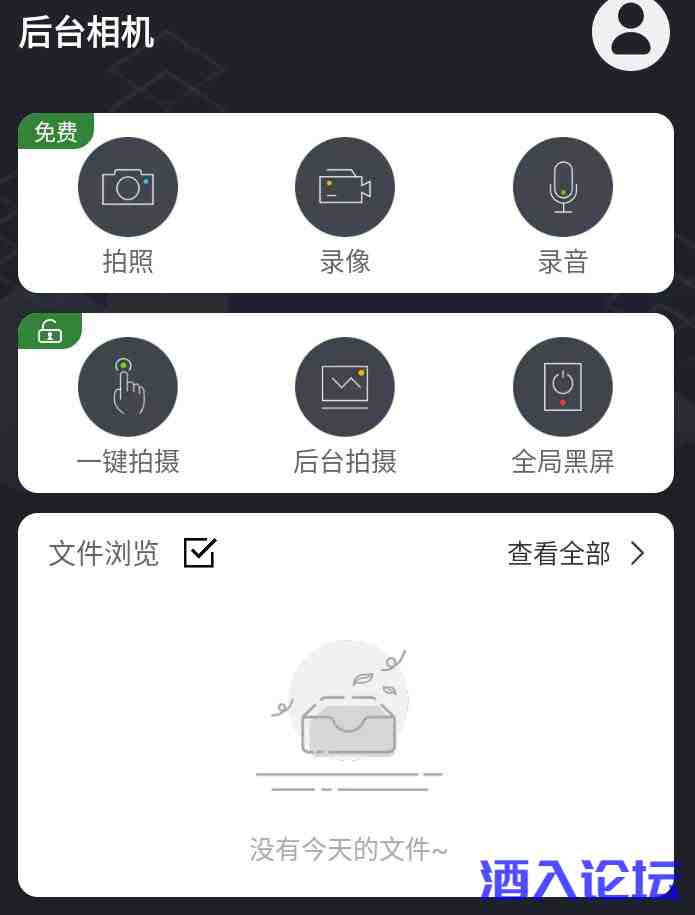Viewport: 695px width, 915px height.
Task: Open the user profile avatar
Action: (630, 32)
